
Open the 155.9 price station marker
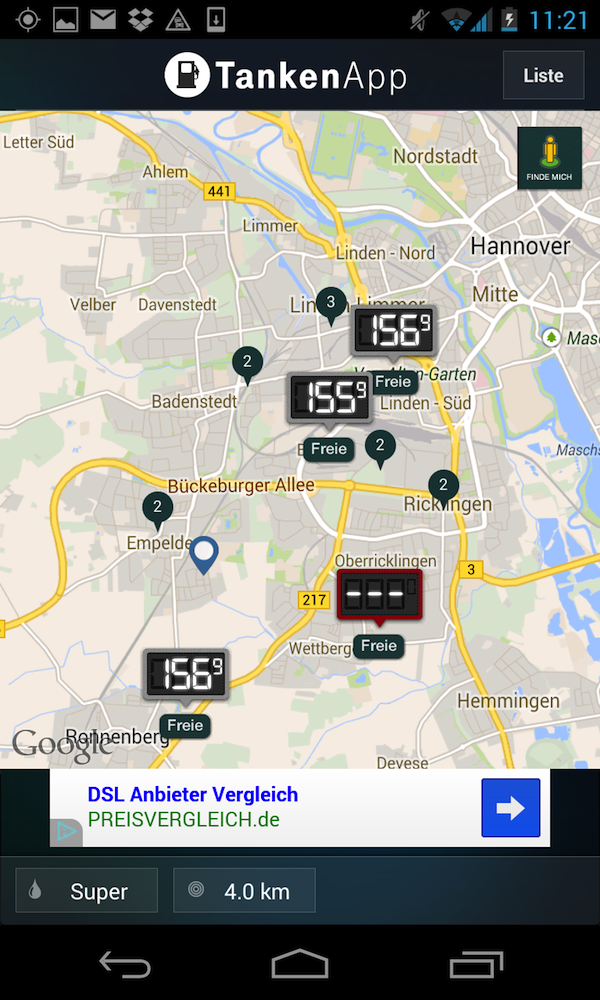pos(329,398)
